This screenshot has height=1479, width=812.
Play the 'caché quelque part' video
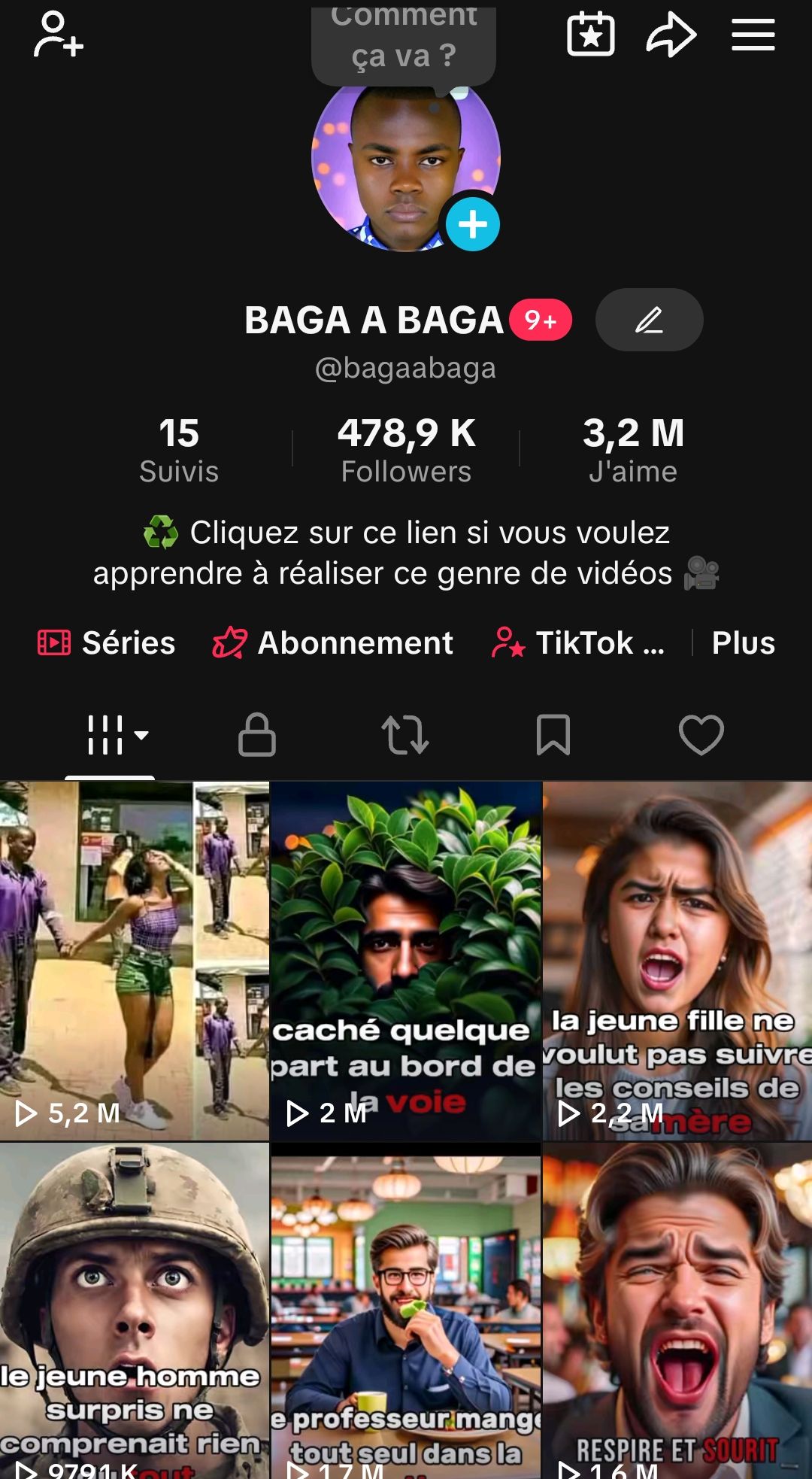pos(406,960)
